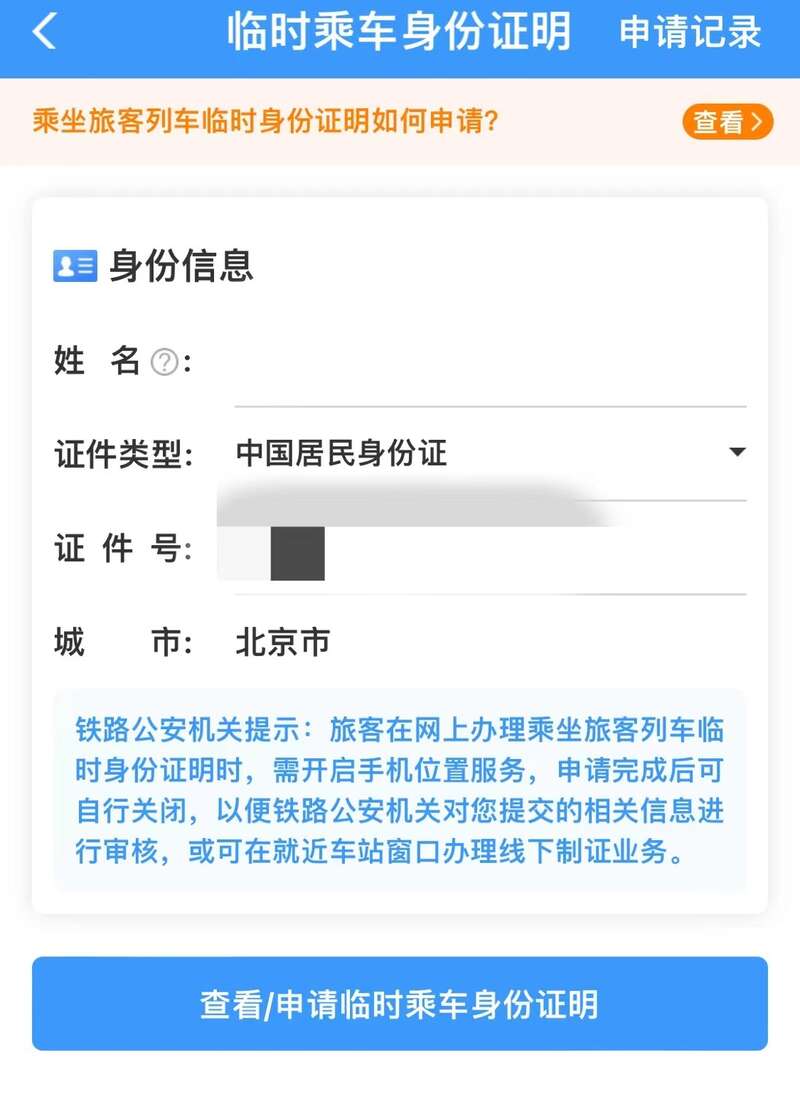The width and height of the screenshot is (800, 1104).
Task: Open 申请记录 application records
Action: pyautogui.click(x=690, y=33)
